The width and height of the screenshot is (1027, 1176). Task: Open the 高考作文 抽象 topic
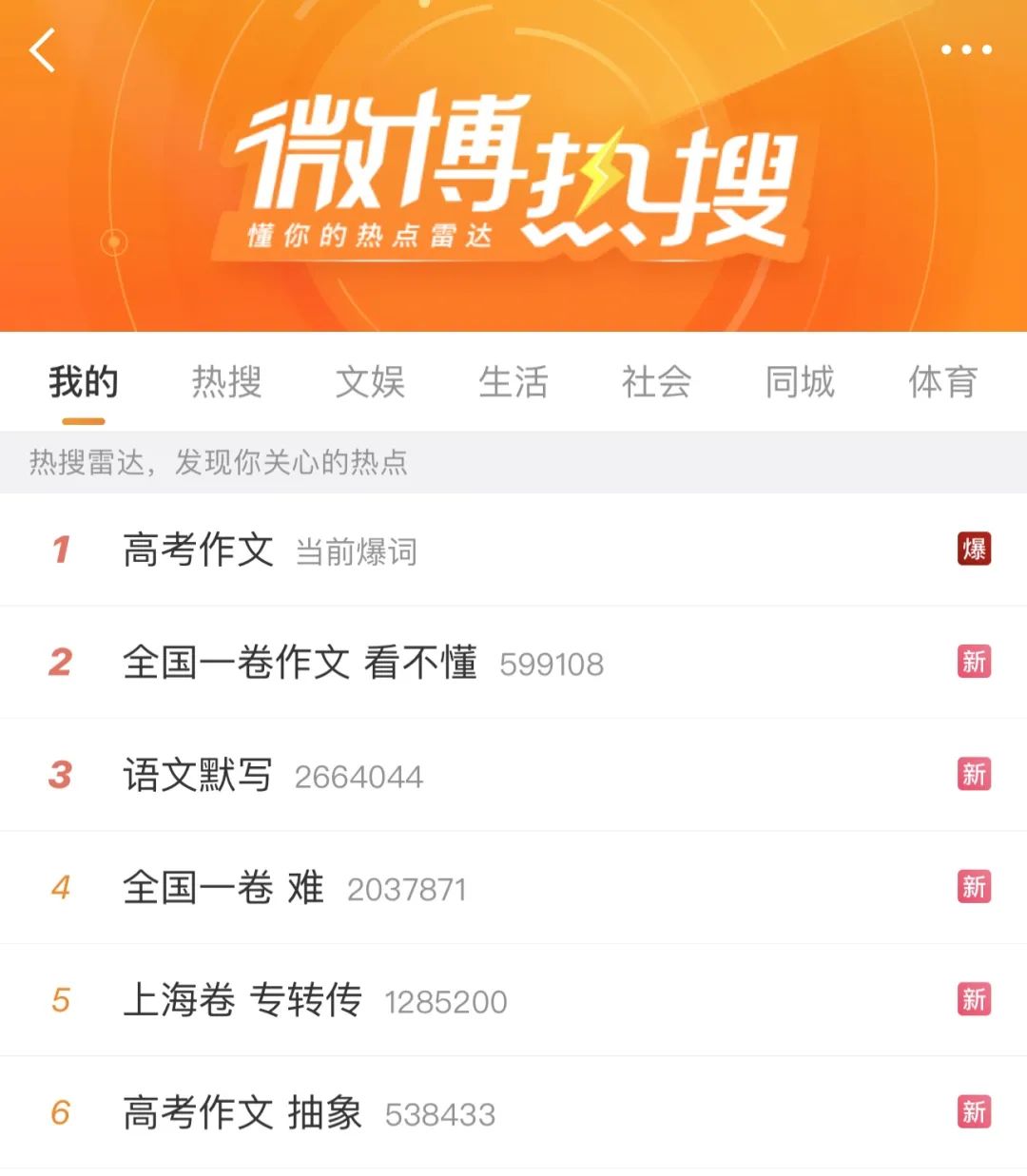coord(242,1112)
